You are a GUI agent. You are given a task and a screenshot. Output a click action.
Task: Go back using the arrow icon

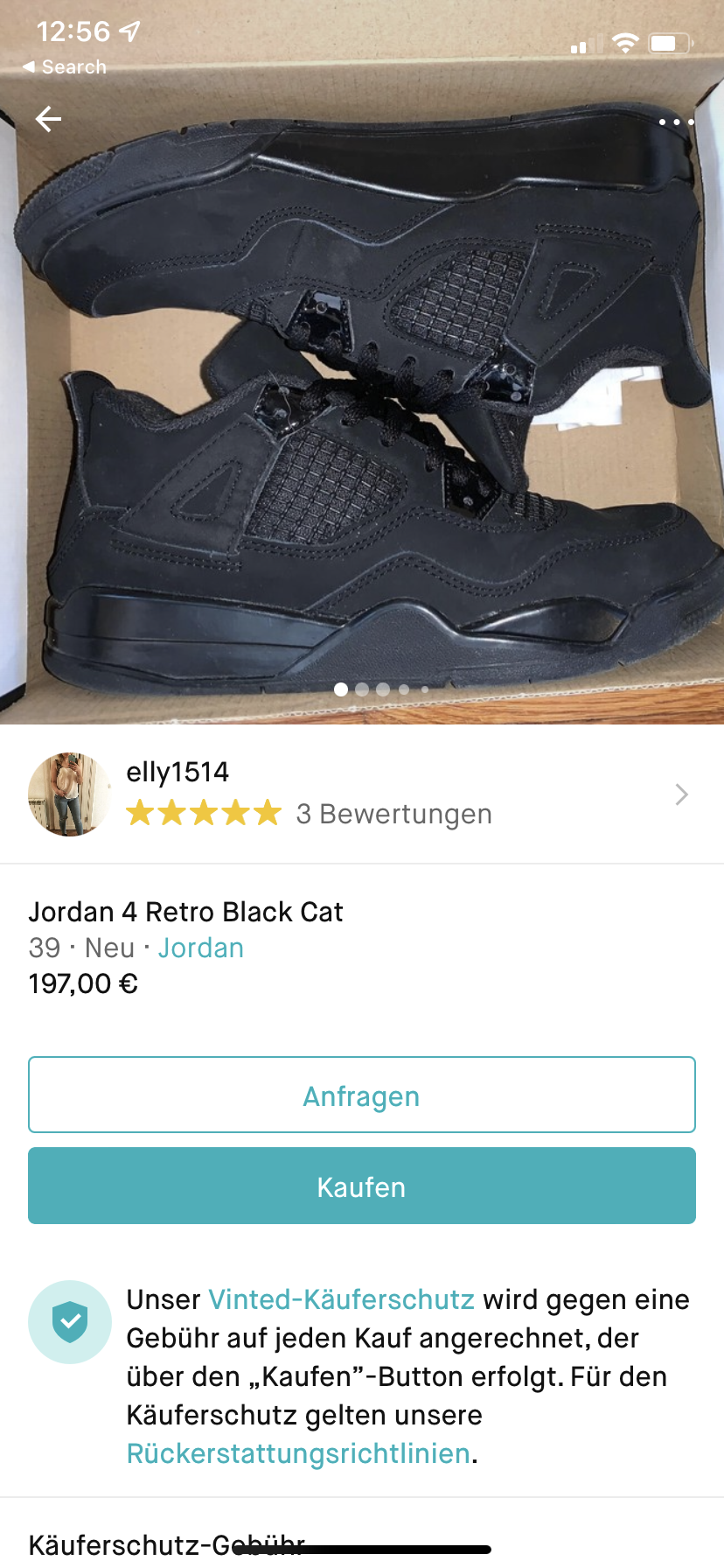48,119
